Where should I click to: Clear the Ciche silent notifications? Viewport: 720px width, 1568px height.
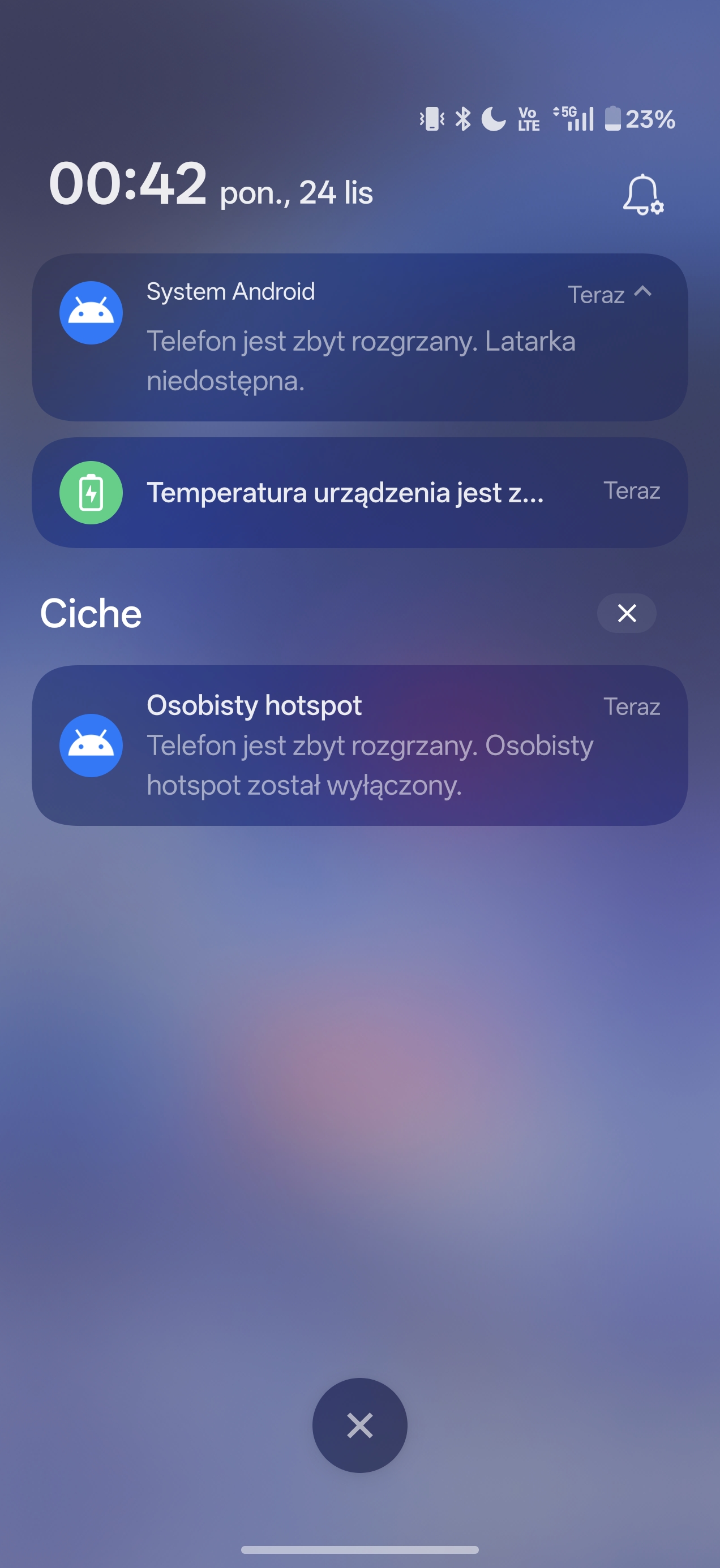626,613
